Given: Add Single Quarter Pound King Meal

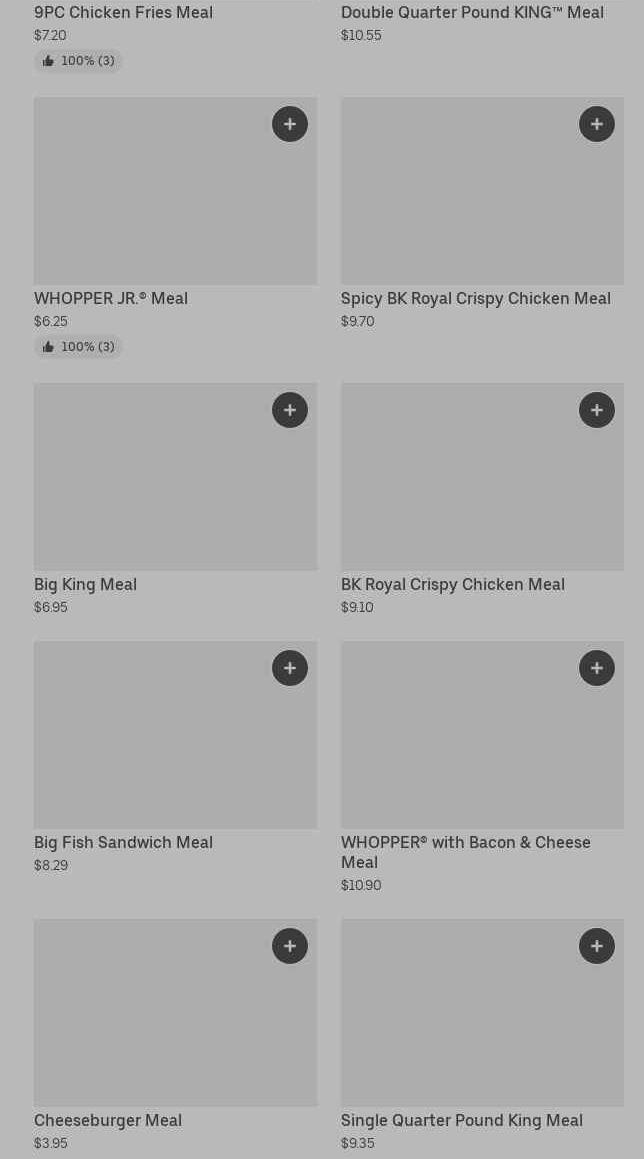Looking at the screenshot, I should pos(597,946).
